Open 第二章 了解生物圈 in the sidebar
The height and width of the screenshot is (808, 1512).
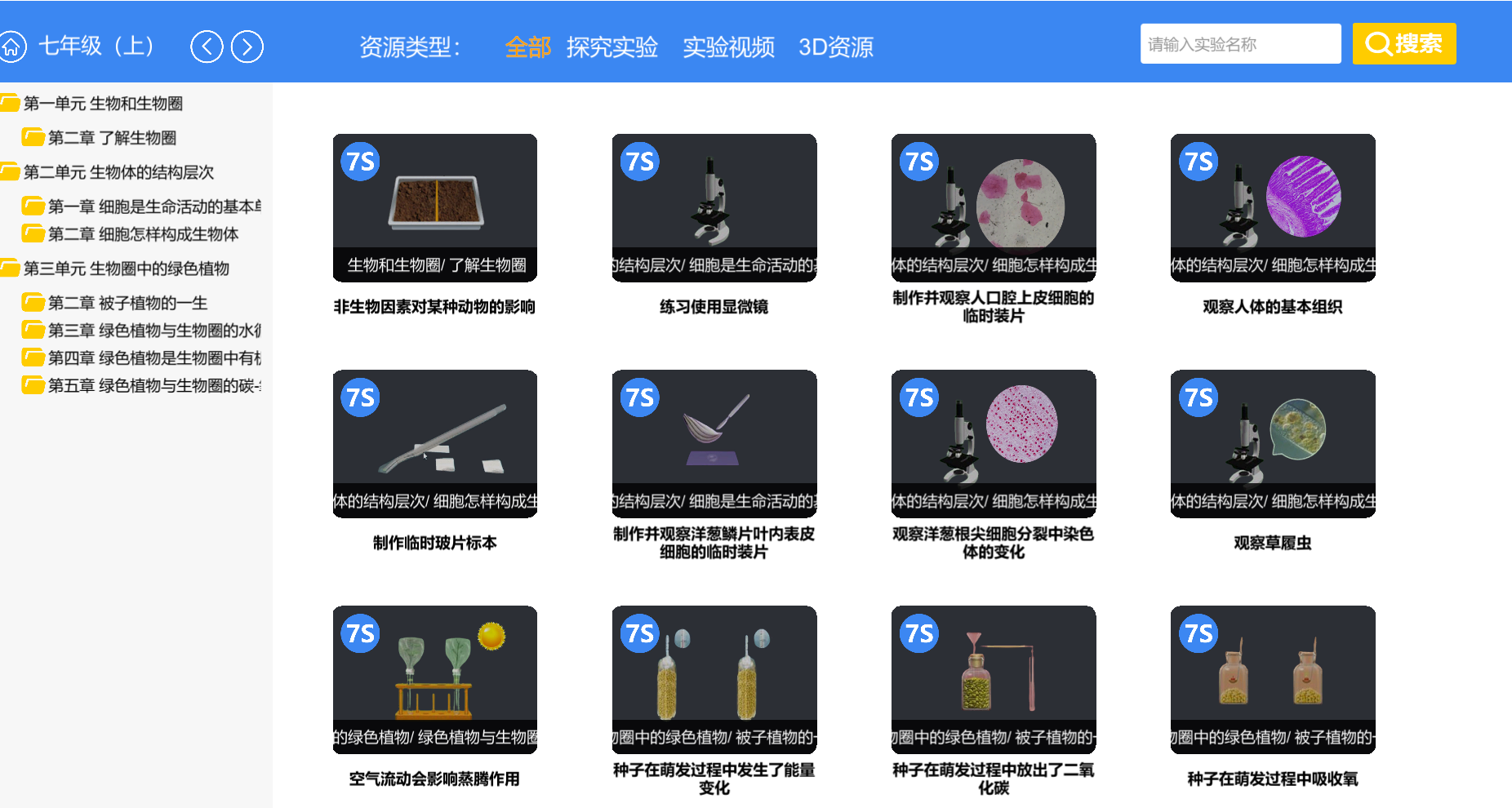(x=112, y=138)
